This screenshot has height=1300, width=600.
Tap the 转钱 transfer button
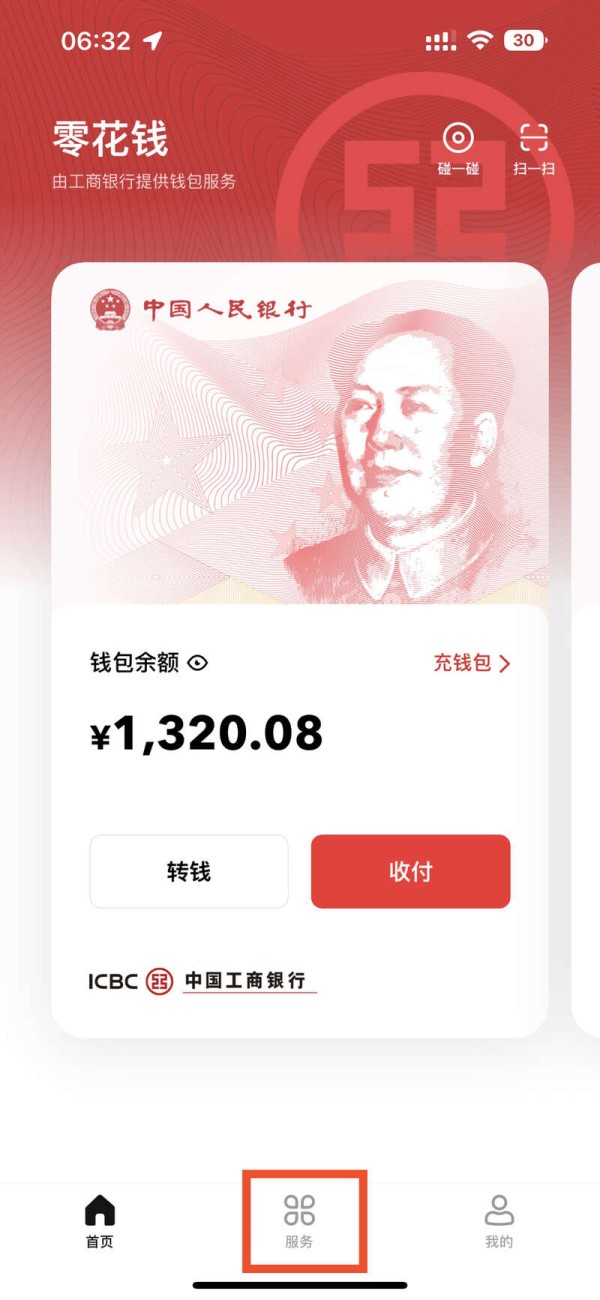[189, 872]
